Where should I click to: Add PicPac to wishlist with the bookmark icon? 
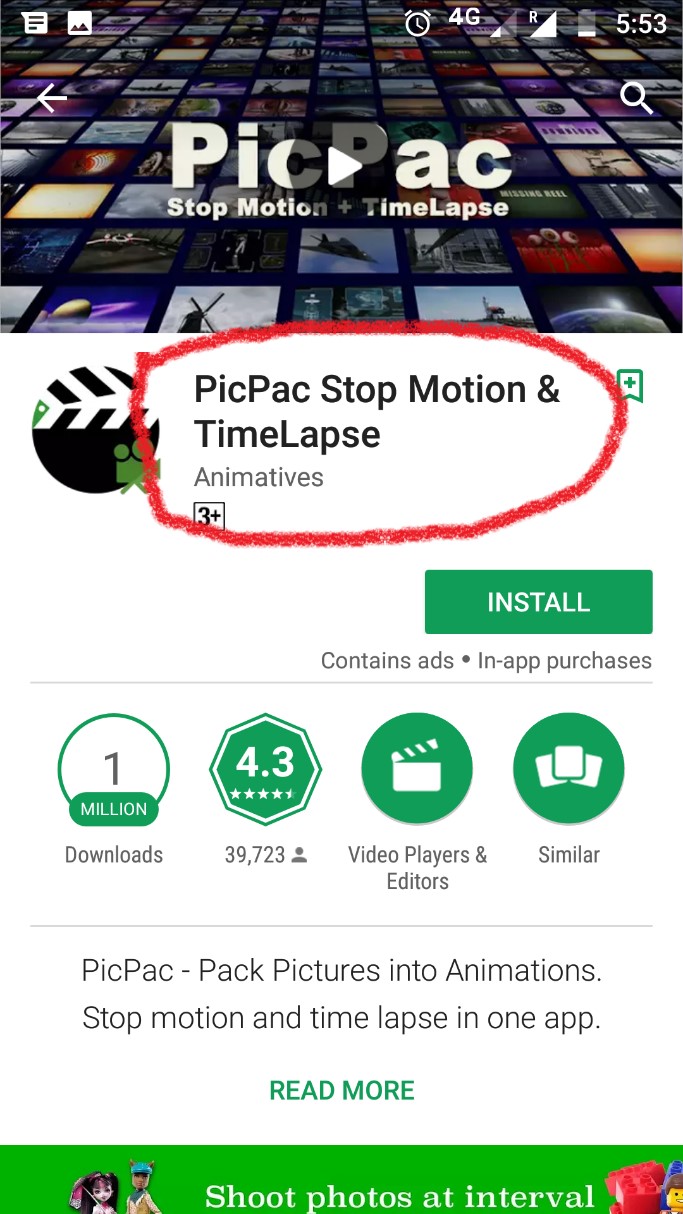click(x=630, y=385)
